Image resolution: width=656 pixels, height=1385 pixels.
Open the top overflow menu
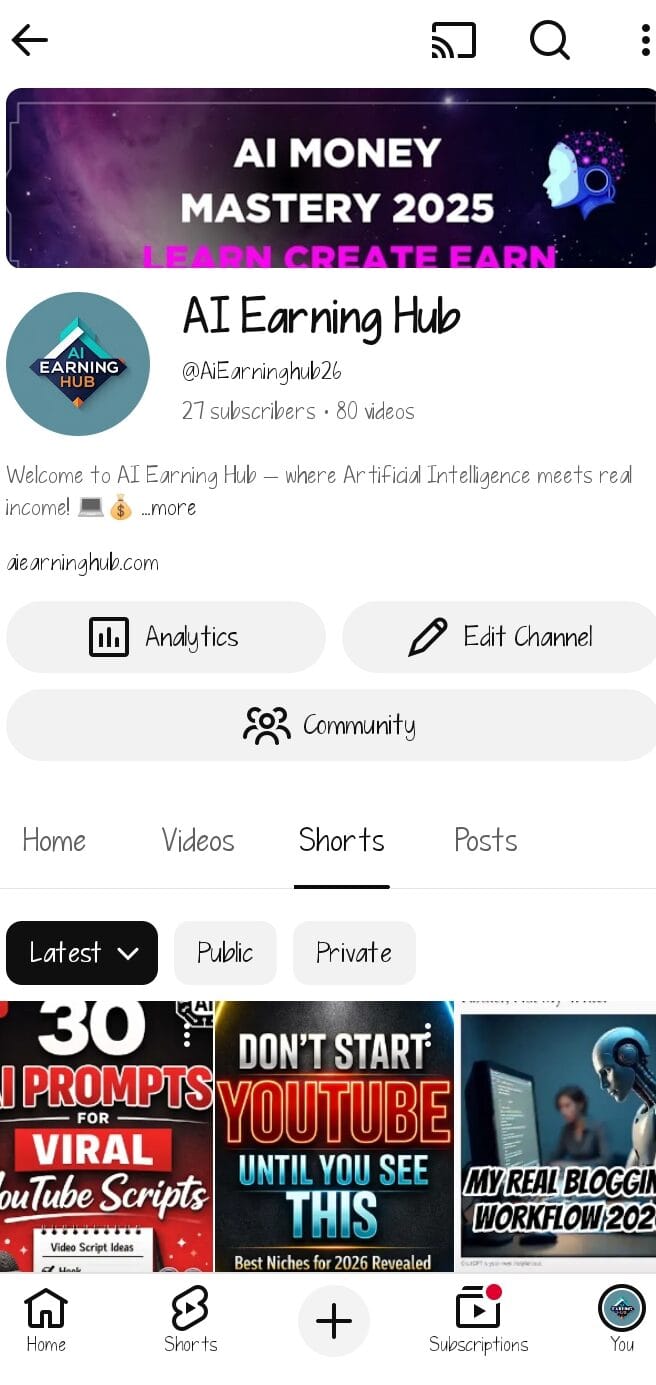[x=645, y=40]
